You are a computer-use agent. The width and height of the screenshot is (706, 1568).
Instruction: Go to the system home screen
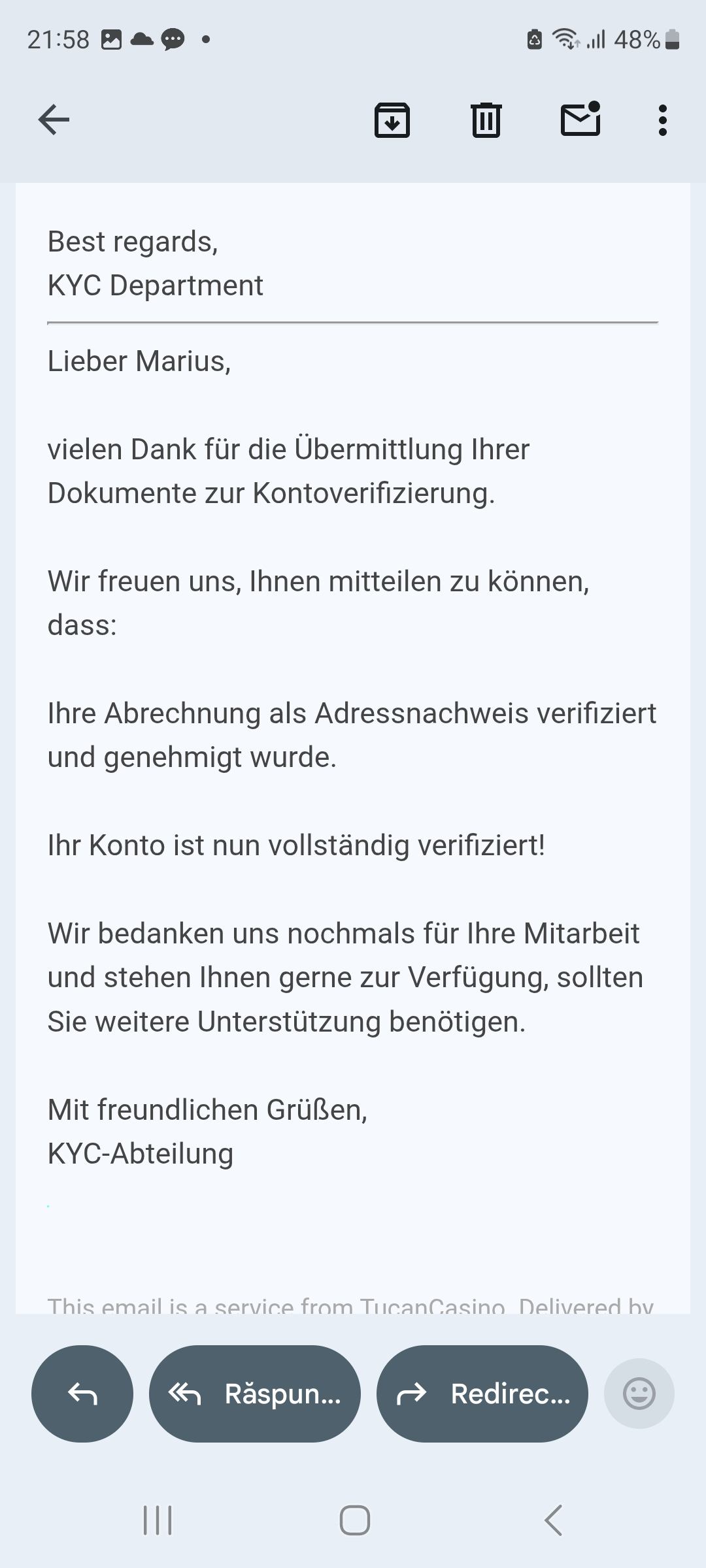[354, 1520]
